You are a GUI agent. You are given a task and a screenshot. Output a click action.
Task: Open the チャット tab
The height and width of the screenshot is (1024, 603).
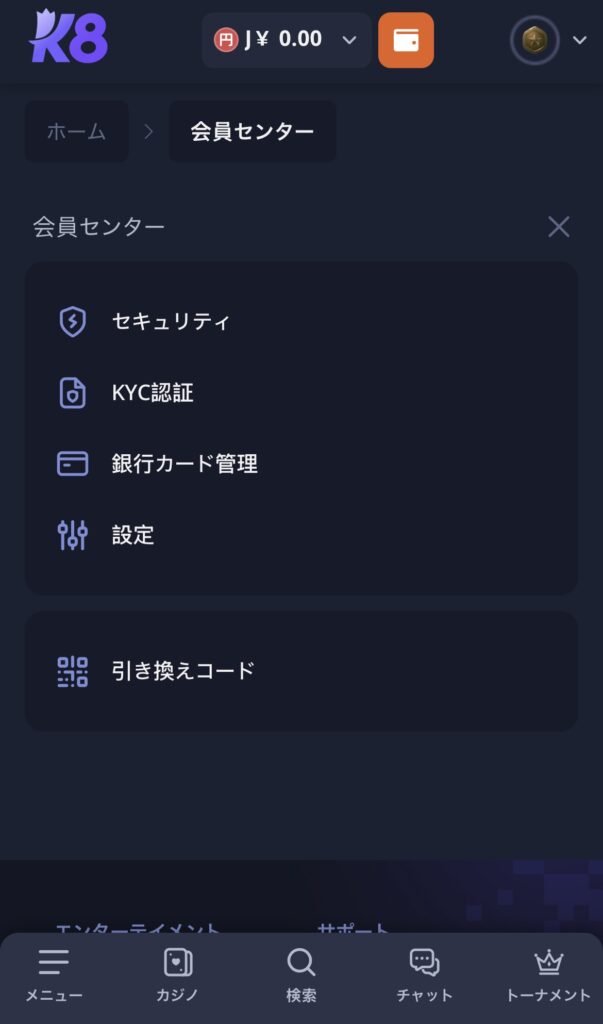pyautogui.click(x=425, y=976)
